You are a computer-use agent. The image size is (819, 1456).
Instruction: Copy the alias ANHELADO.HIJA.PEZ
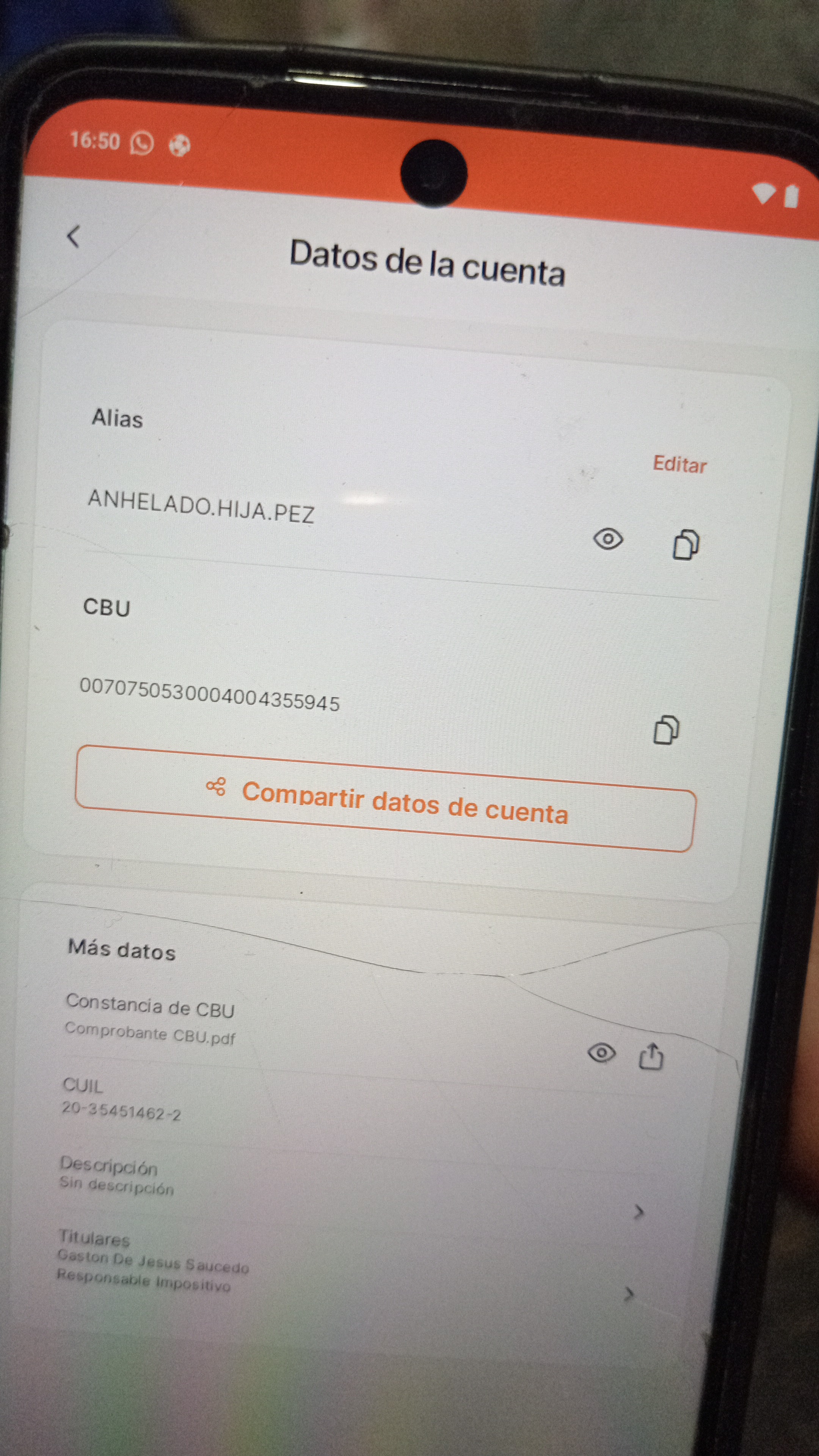pyautogui.click(x=686, y=545)
